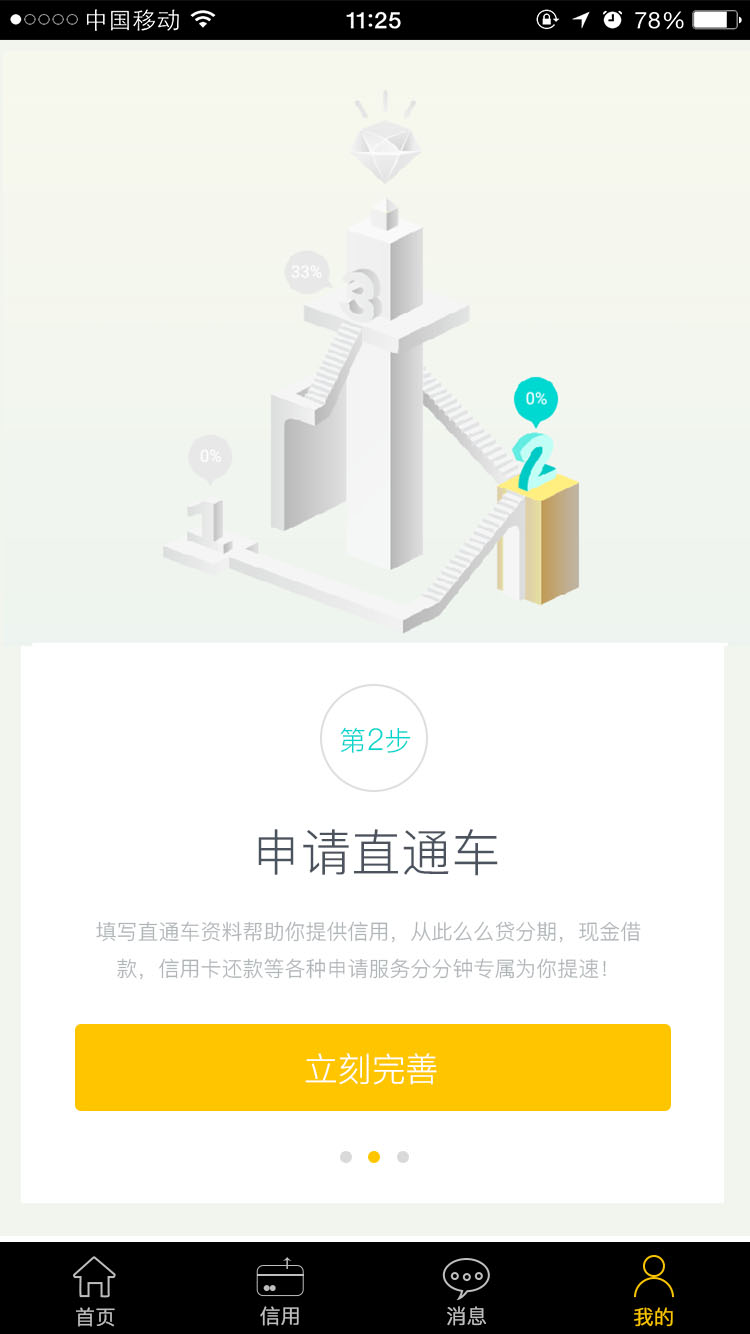
Task: Tap the 第2步 step circle
Action: click(374, 738)
